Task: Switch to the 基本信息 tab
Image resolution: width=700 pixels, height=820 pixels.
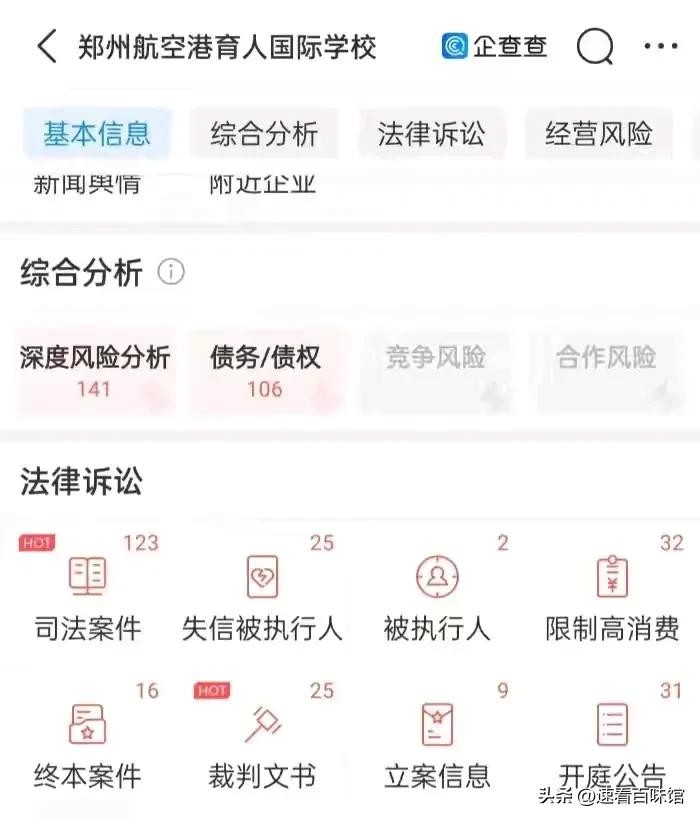Action: point(97,134)
